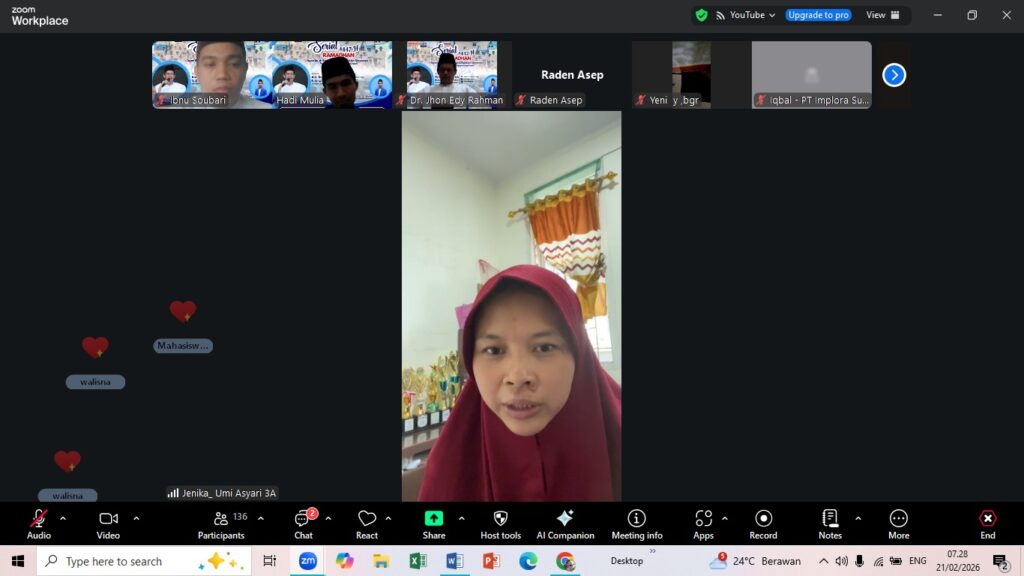This screenshot has width=1024, height=576.
Task: Start recording with Record
Action: pyautogui.click(x=763, y=524)
